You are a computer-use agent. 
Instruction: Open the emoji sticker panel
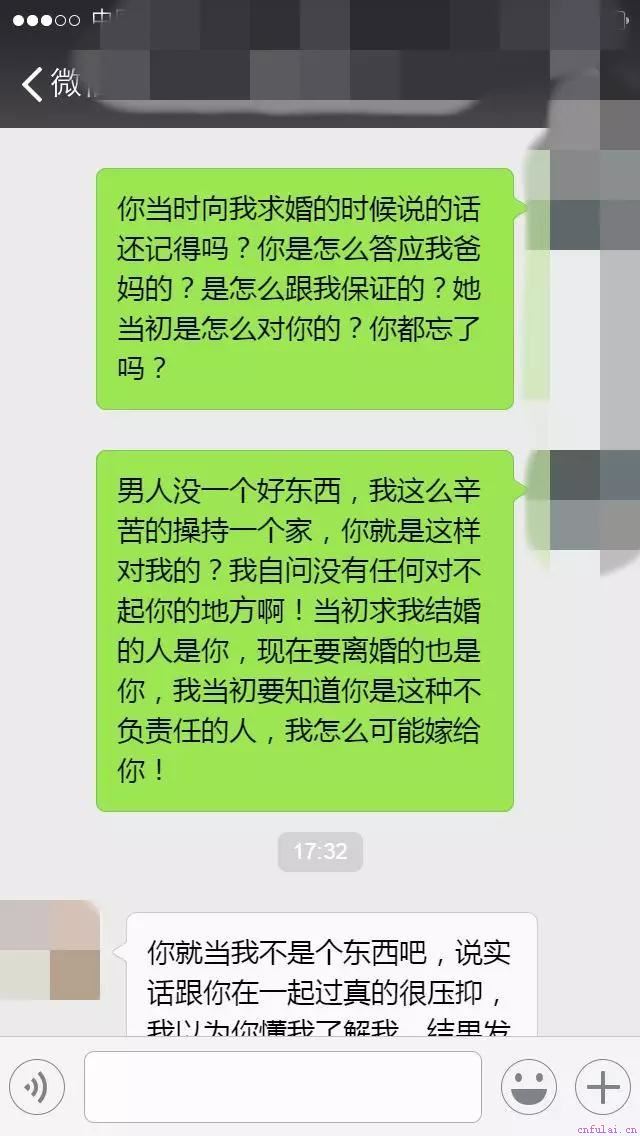pos(528,1087)
